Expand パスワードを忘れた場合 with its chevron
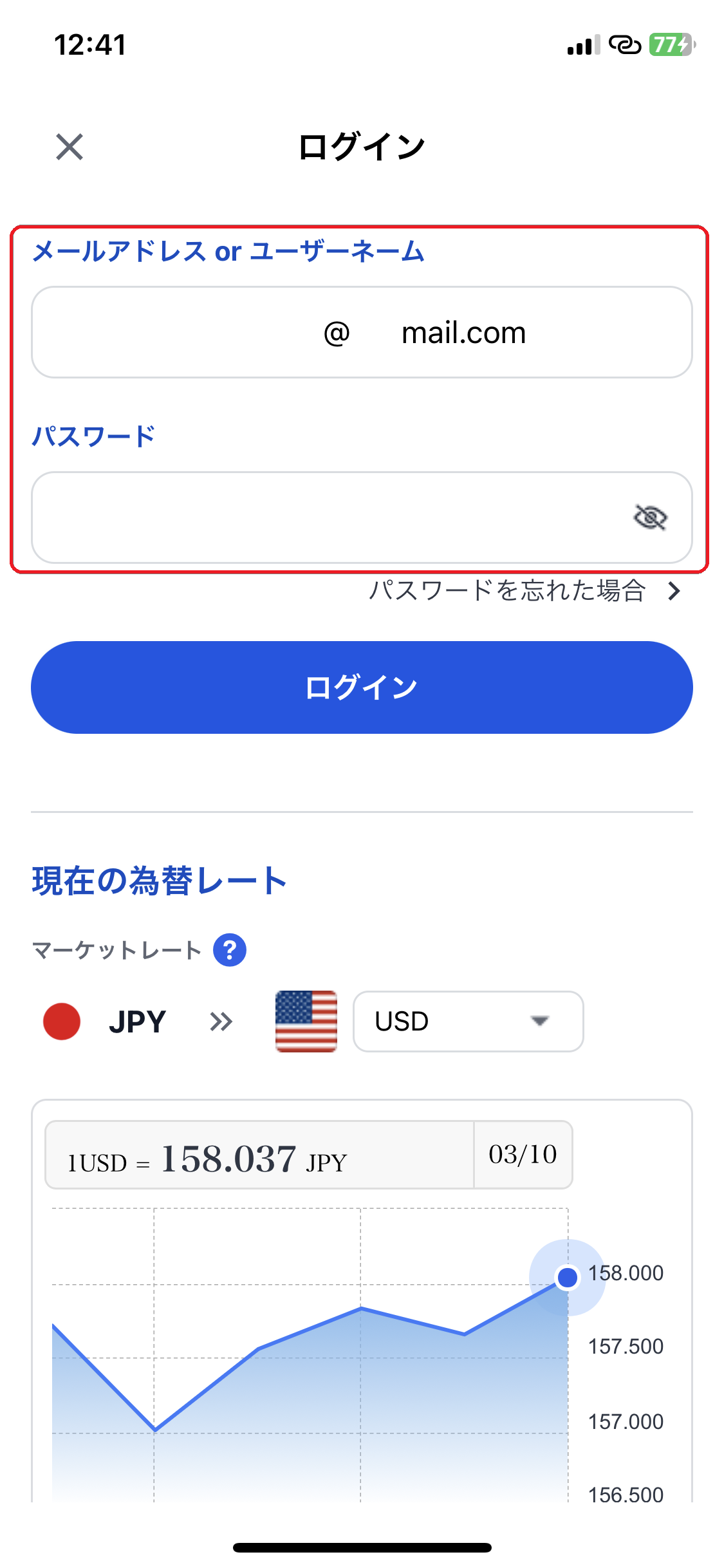This screenshot has width=724, height=1568. [674, 591]
